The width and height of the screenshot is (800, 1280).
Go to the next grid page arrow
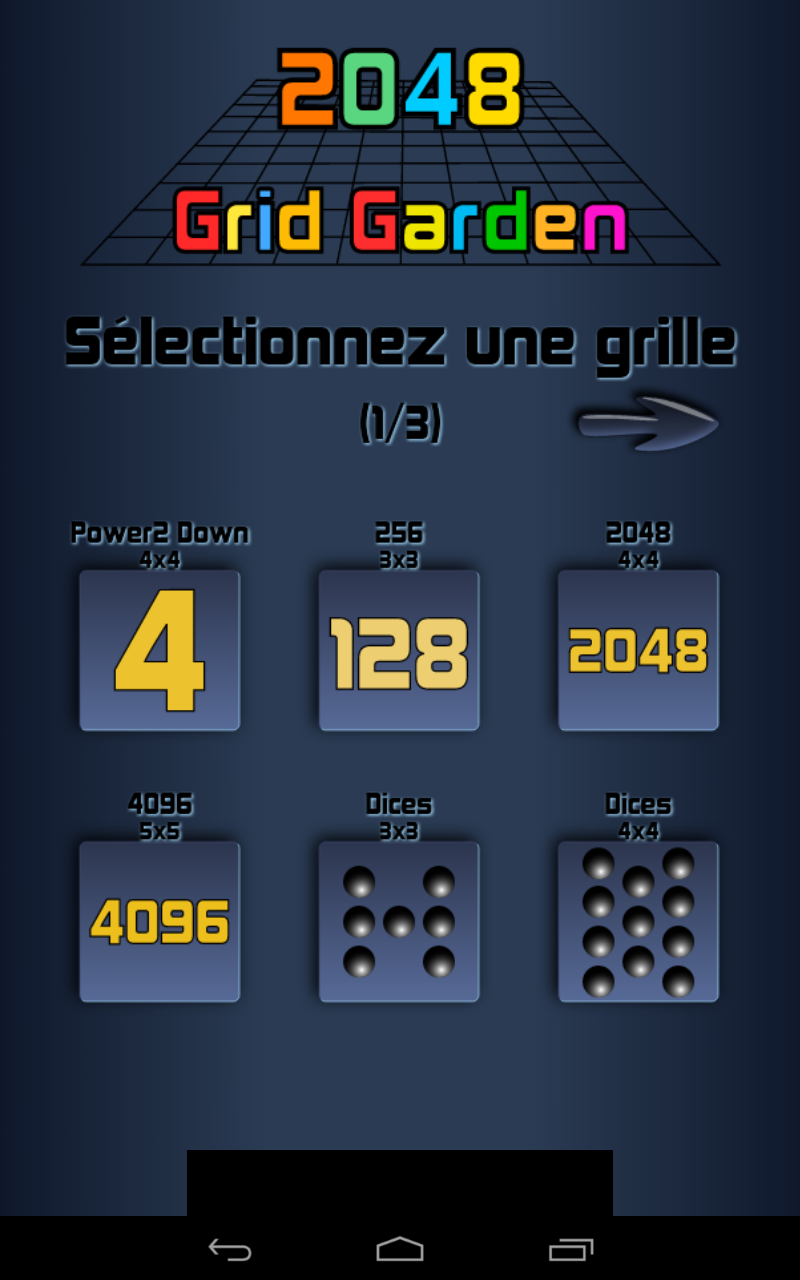click(x=648, y=423)
